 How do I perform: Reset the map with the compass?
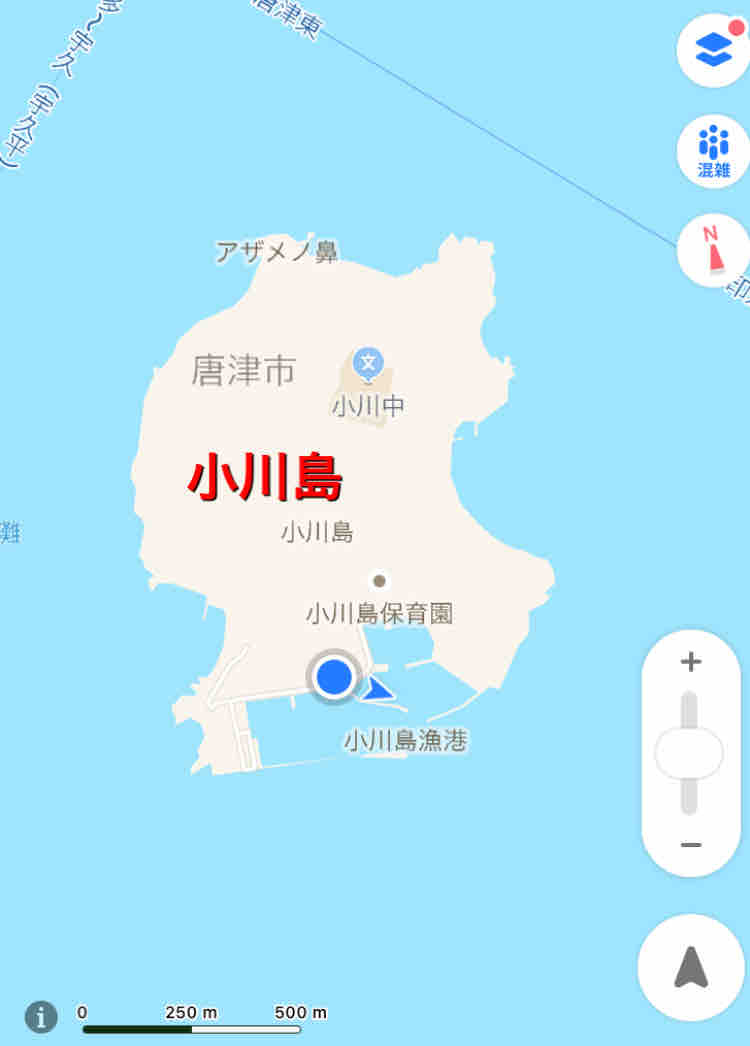coord(713,251)
